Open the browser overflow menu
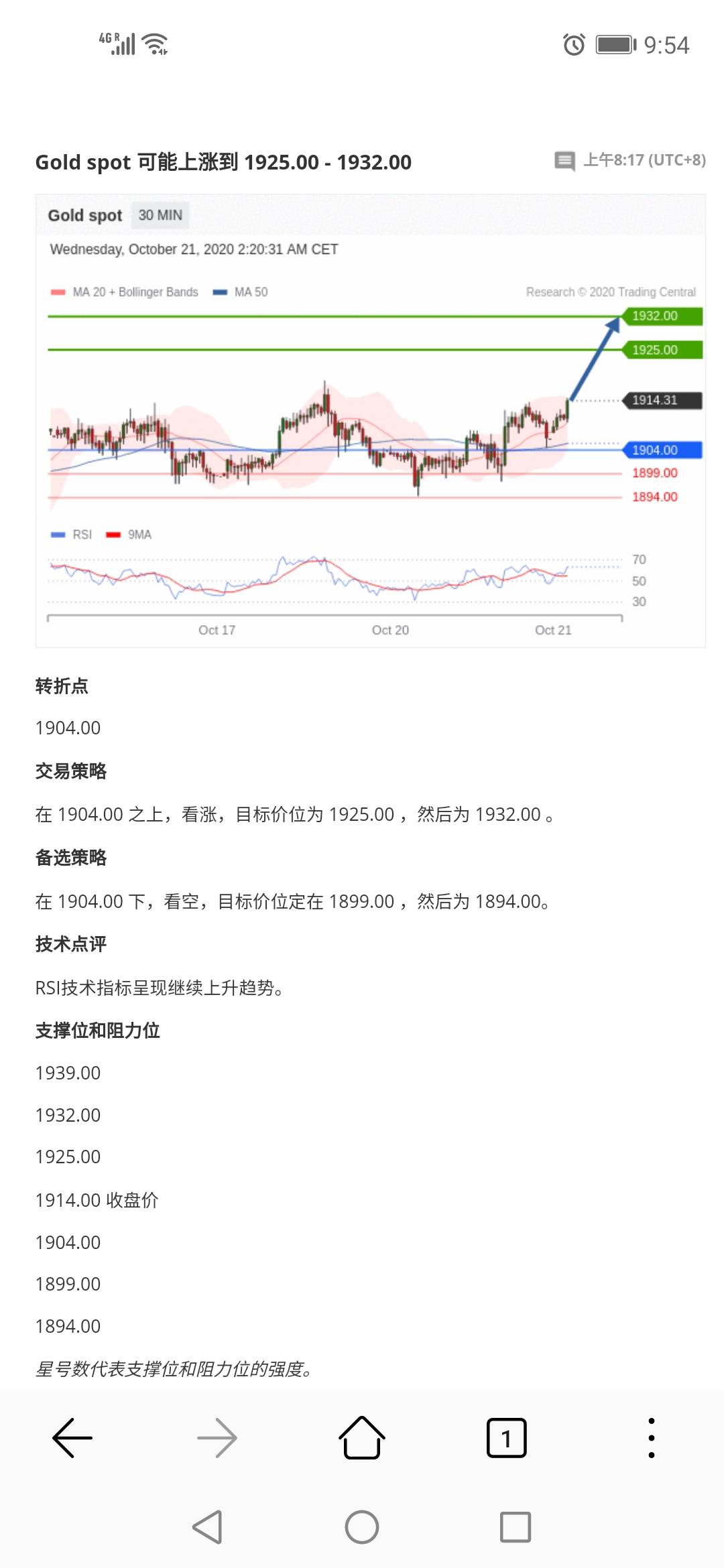This screenshot has width=724, height=1568. coord(652,1438)
